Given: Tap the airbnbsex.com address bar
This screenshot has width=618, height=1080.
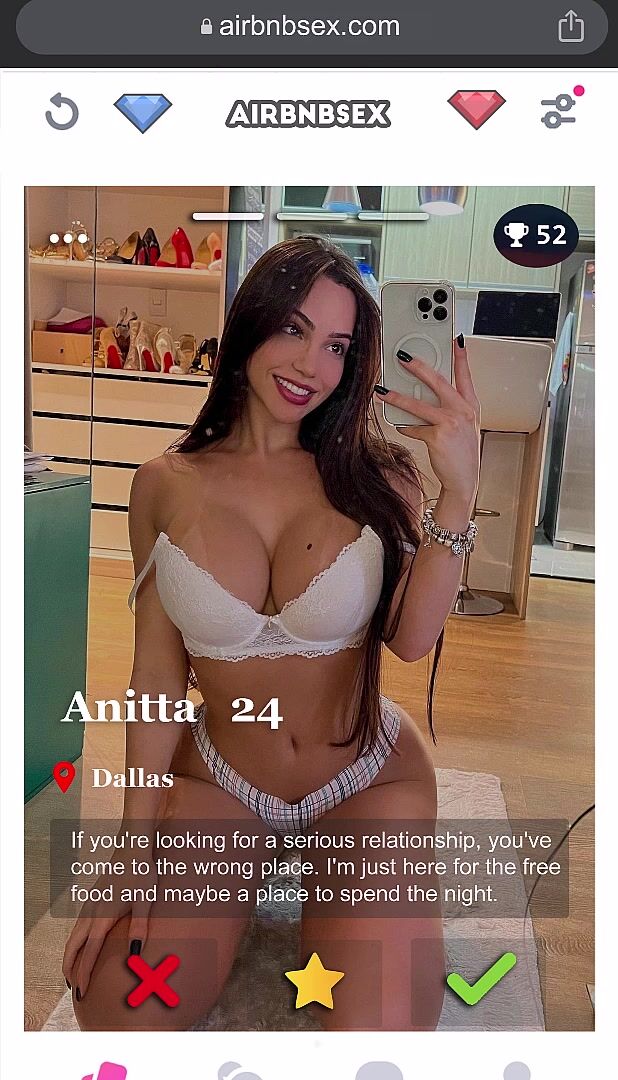Looking at the screenshot, I should pos(300,27).
